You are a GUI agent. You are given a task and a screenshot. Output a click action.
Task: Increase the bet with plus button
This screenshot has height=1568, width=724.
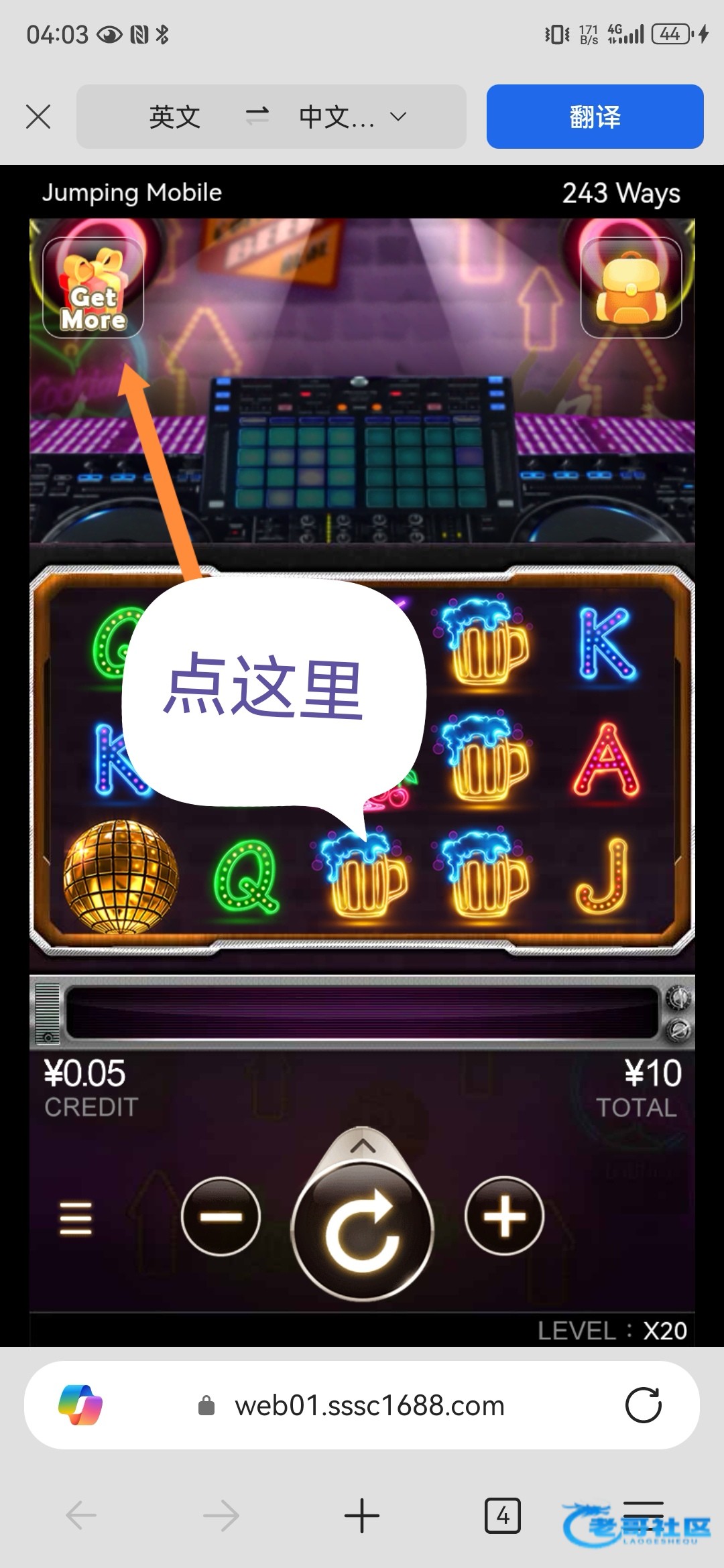click(x=504, y=1216)
